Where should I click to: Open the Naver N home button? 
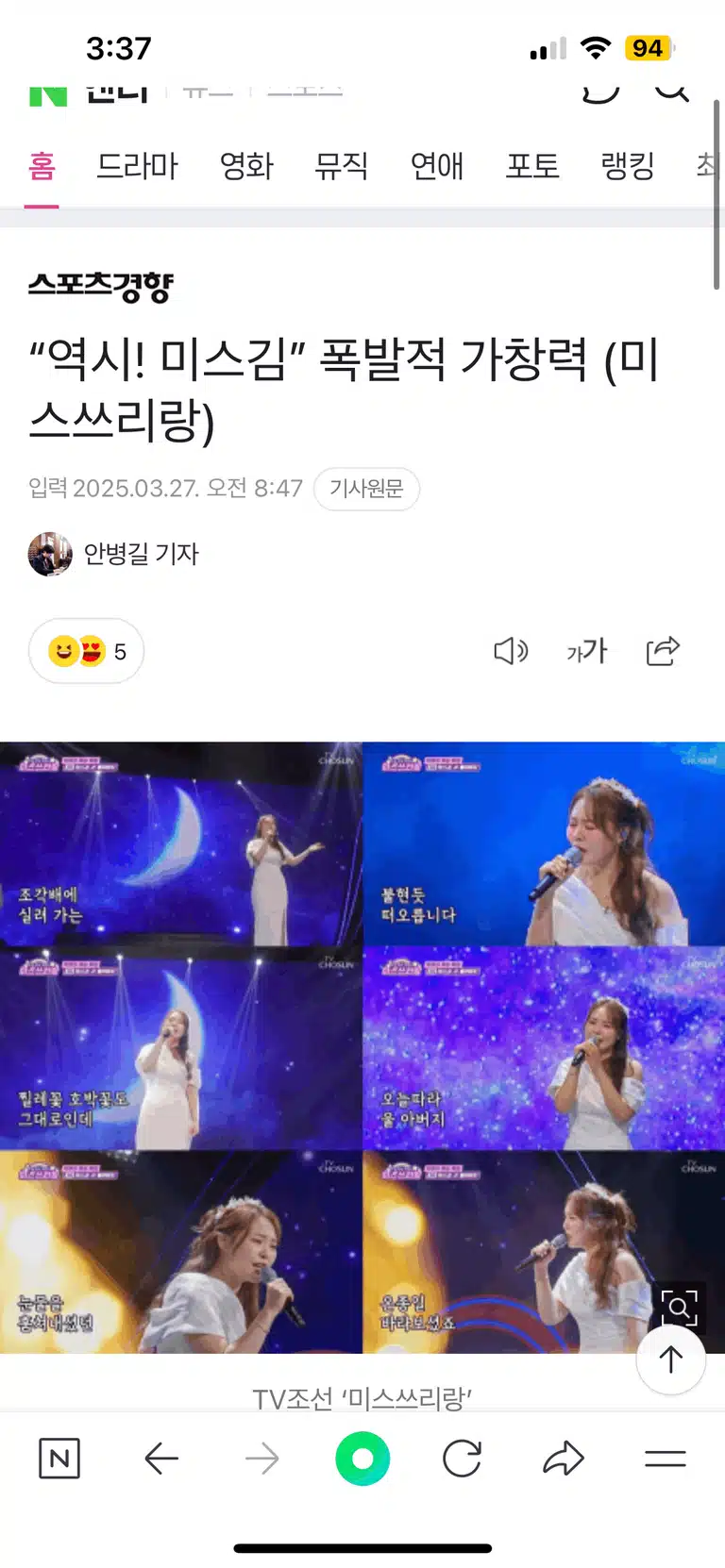59,1459
